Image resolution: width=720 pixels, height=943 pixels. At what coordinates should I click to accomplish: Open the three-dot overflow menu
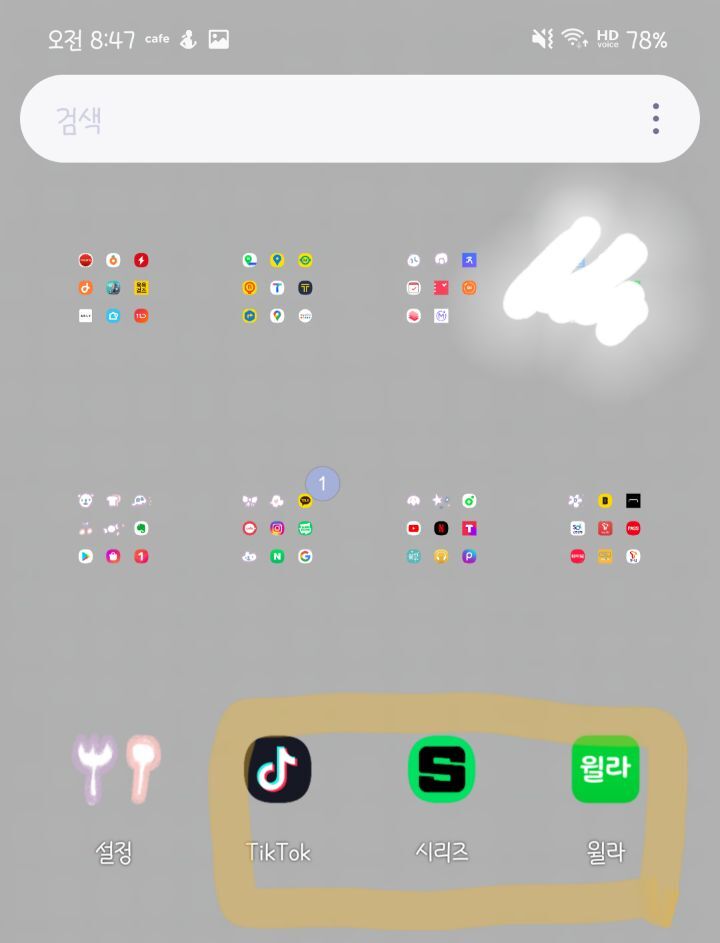tap(655, 119)
